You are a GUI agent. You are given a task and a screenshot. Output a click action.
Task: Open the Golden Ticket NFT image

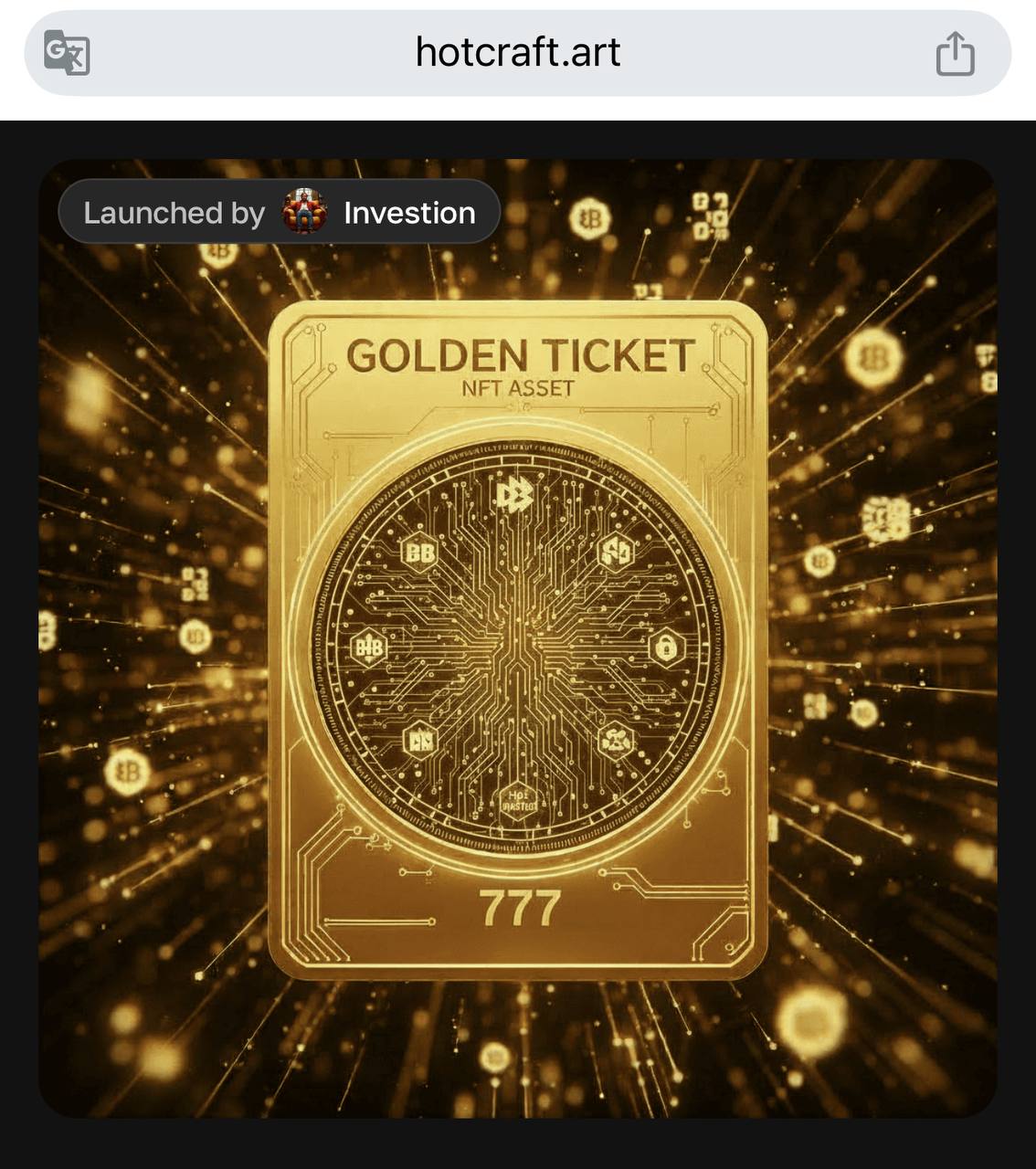point(517,639)
